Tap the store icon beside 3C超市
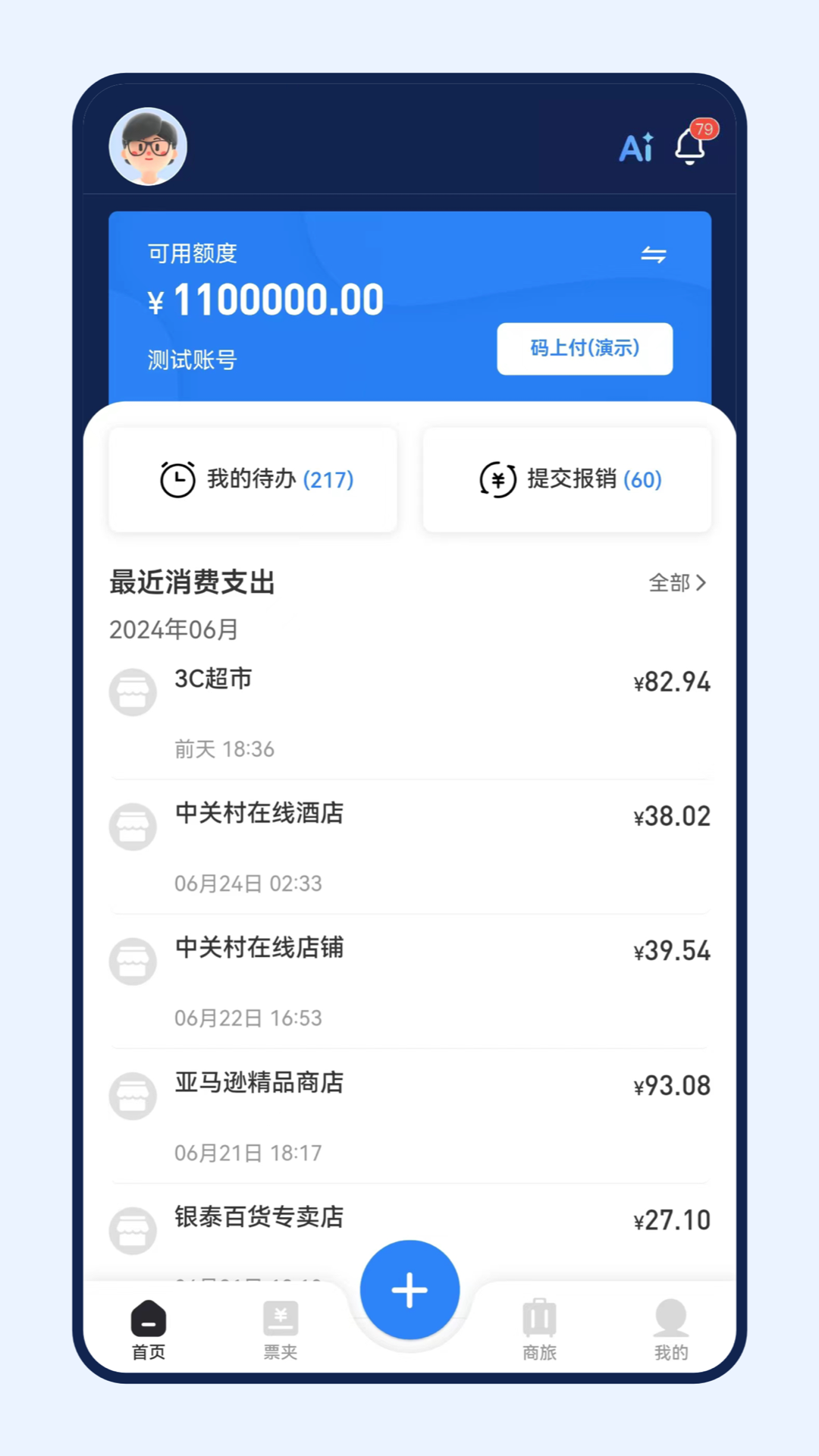 [x=133, y=692]
